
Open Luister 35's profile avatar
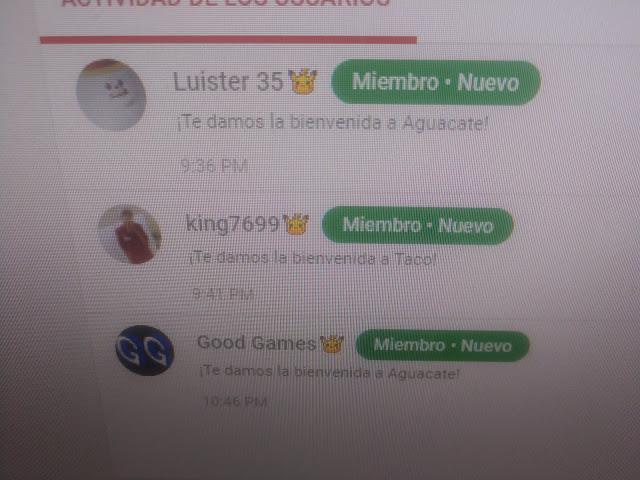(112, 94)
